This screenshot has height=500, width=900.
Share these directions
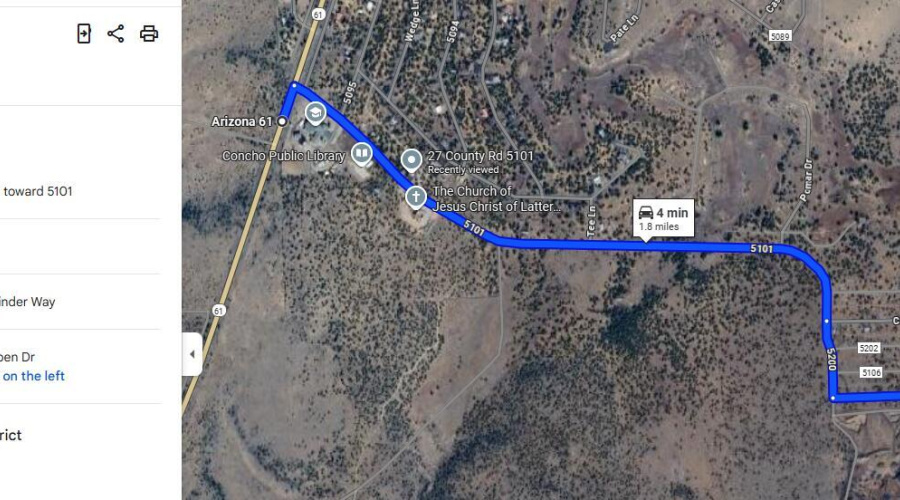[116, 34]
